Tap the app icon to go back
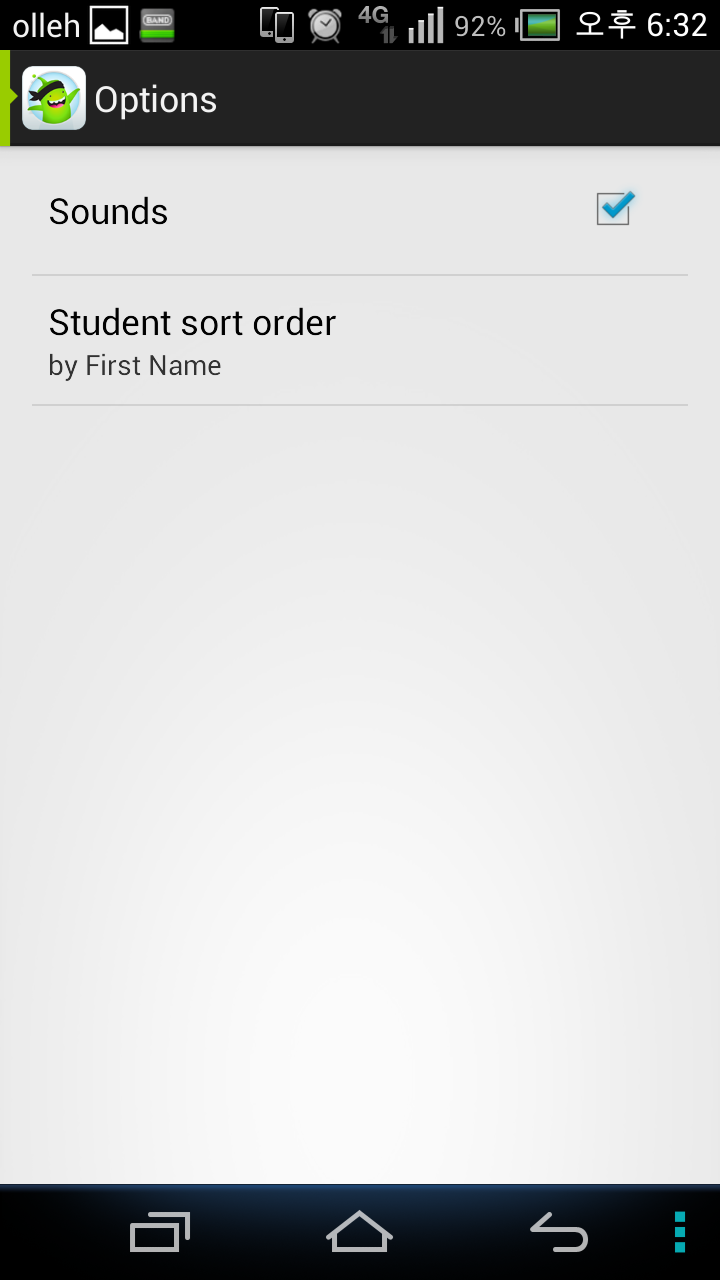720x1280 pixels. click(x=53, y=98)
